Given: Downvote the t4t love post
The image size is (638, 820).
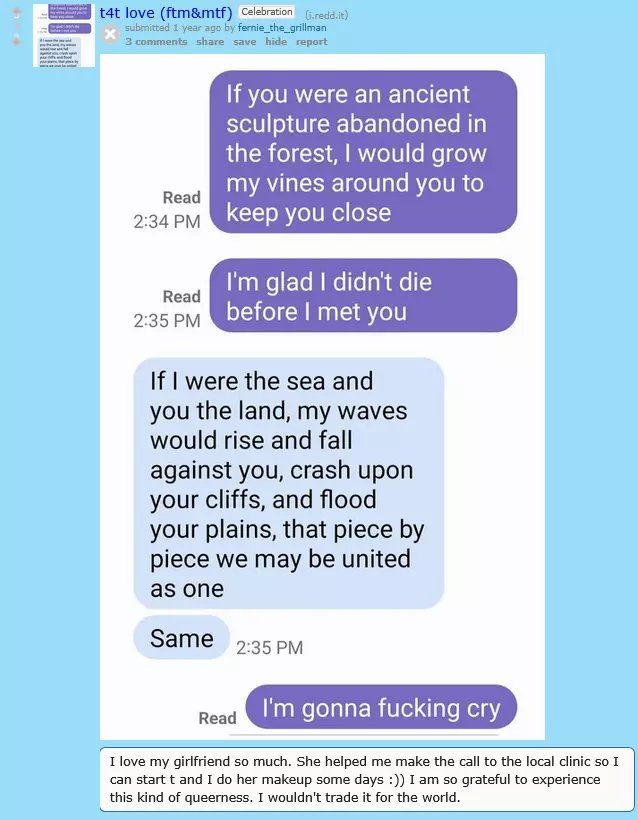Looking at the screenshot, I should pos(16,41).
